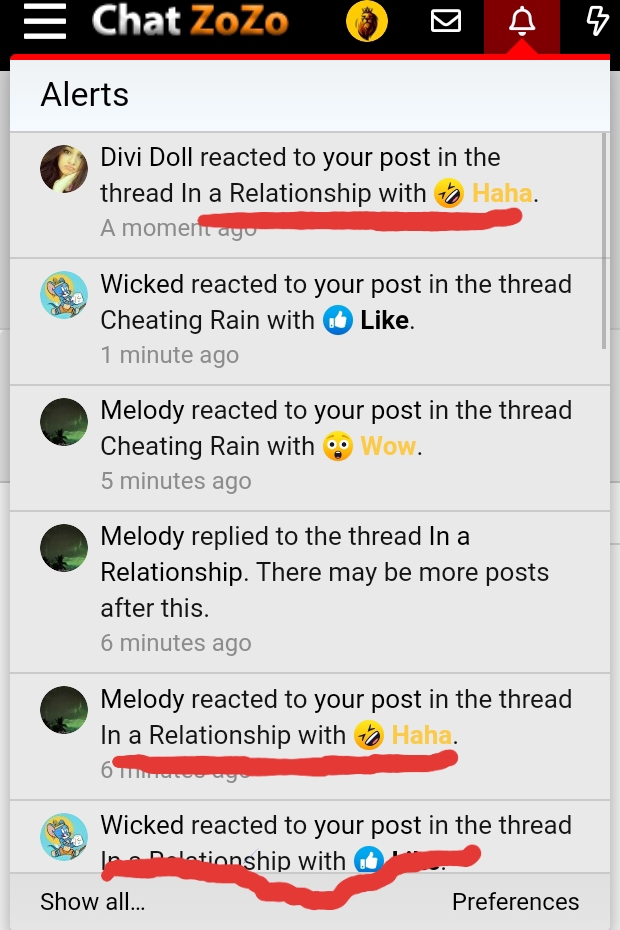Open the user profile avatar
This screenshot has width=620, height=930.
click(x=366, y=22)
